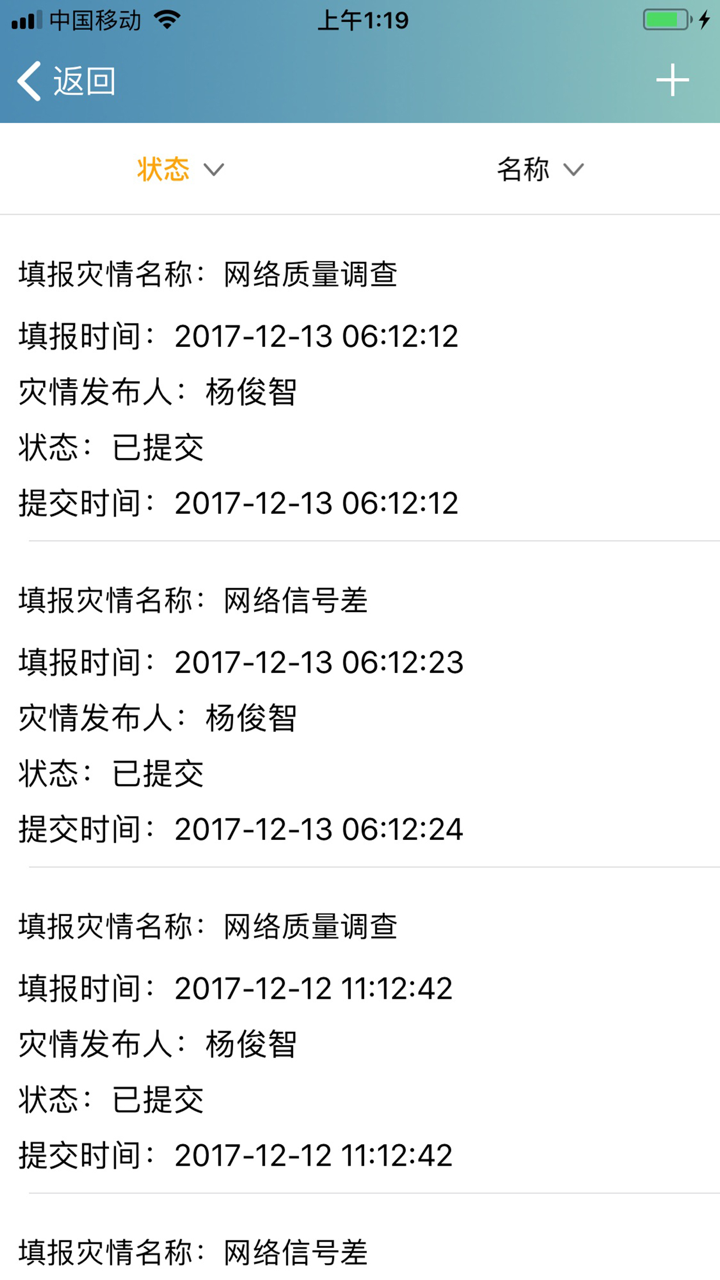Tap the chevron next to 状态 filter
The image size is (720, 1280).
tap(213, 170)
